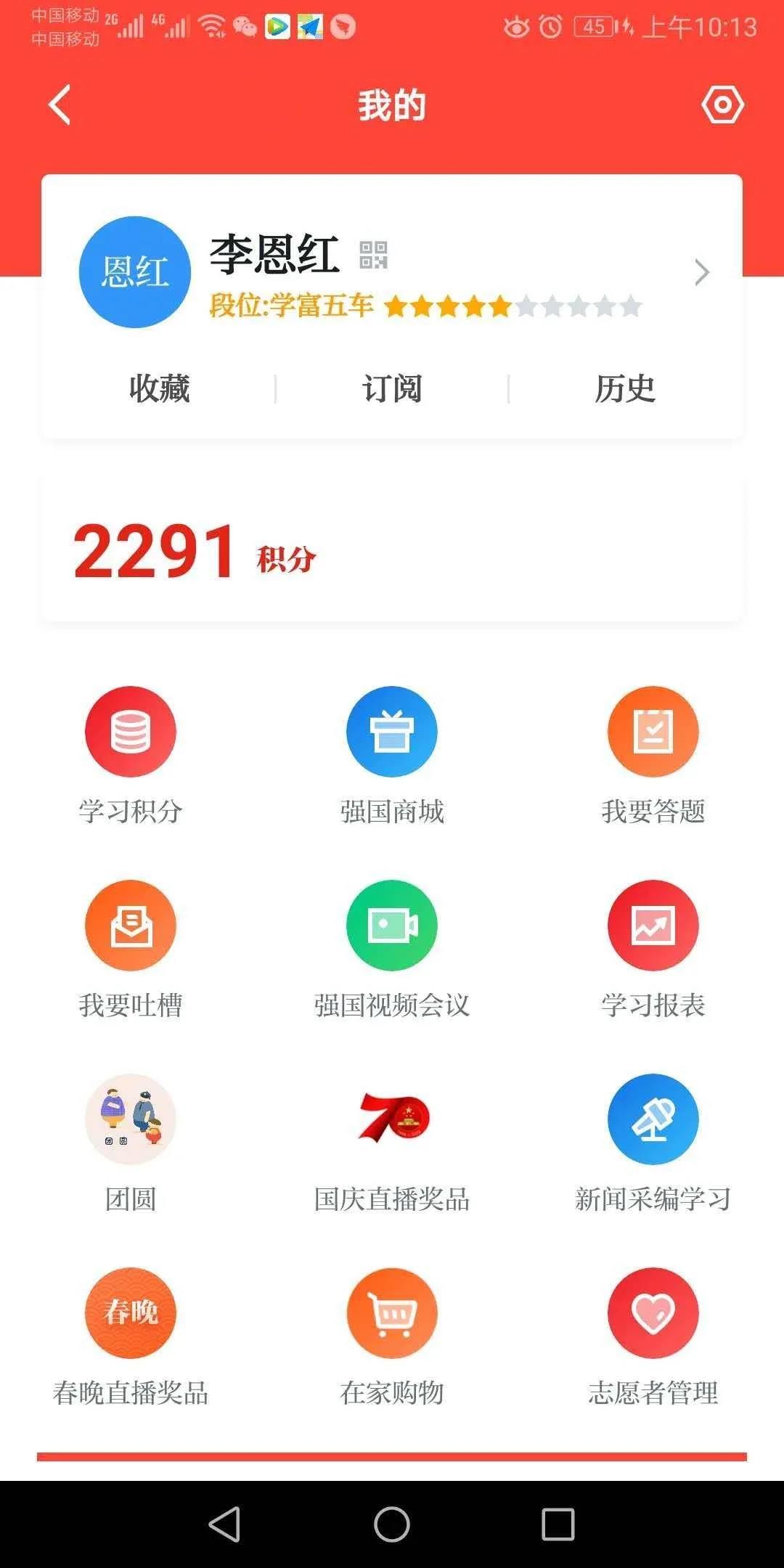This screenshot has height=1568, width=784.
Task: Open settings via the gear icon
Action: (x=722, y=105)
